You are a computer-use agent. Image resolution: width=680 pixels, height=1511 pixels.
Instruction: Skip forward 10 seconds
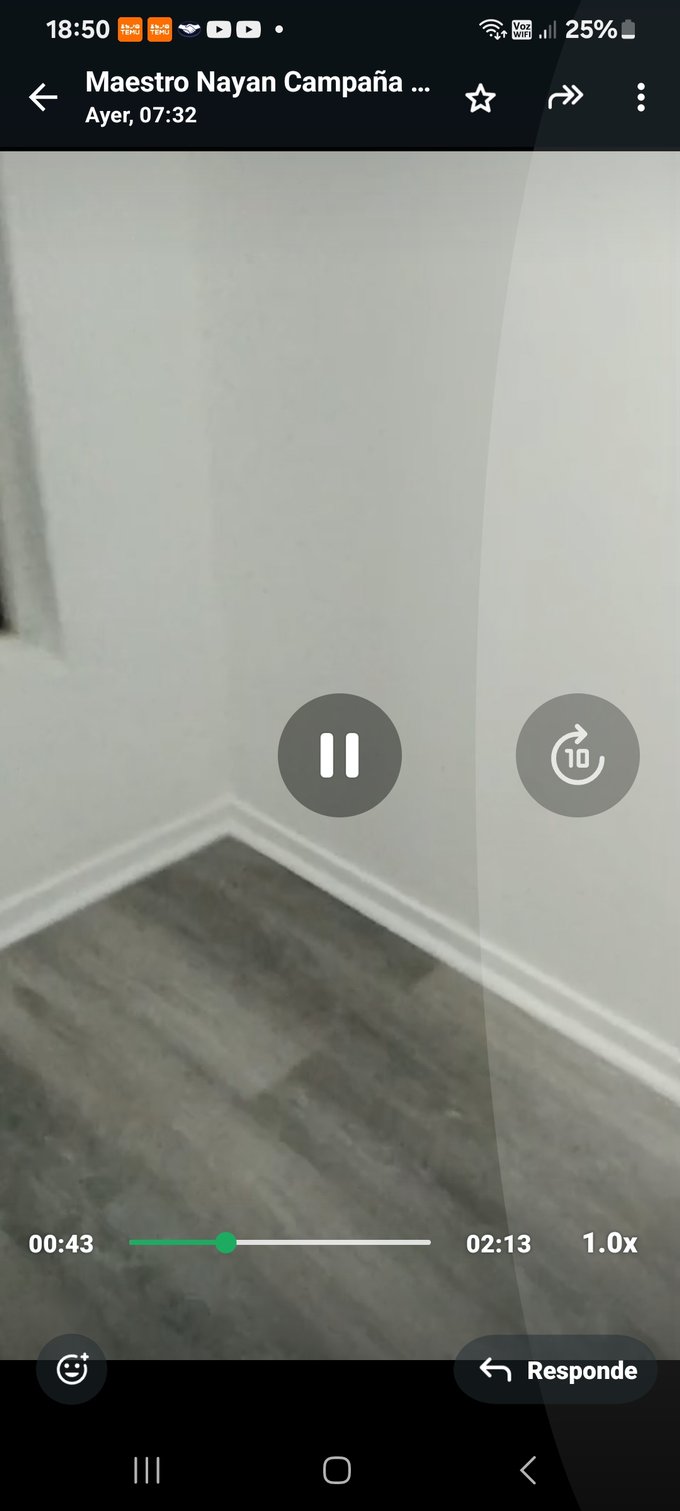[577, 755]
